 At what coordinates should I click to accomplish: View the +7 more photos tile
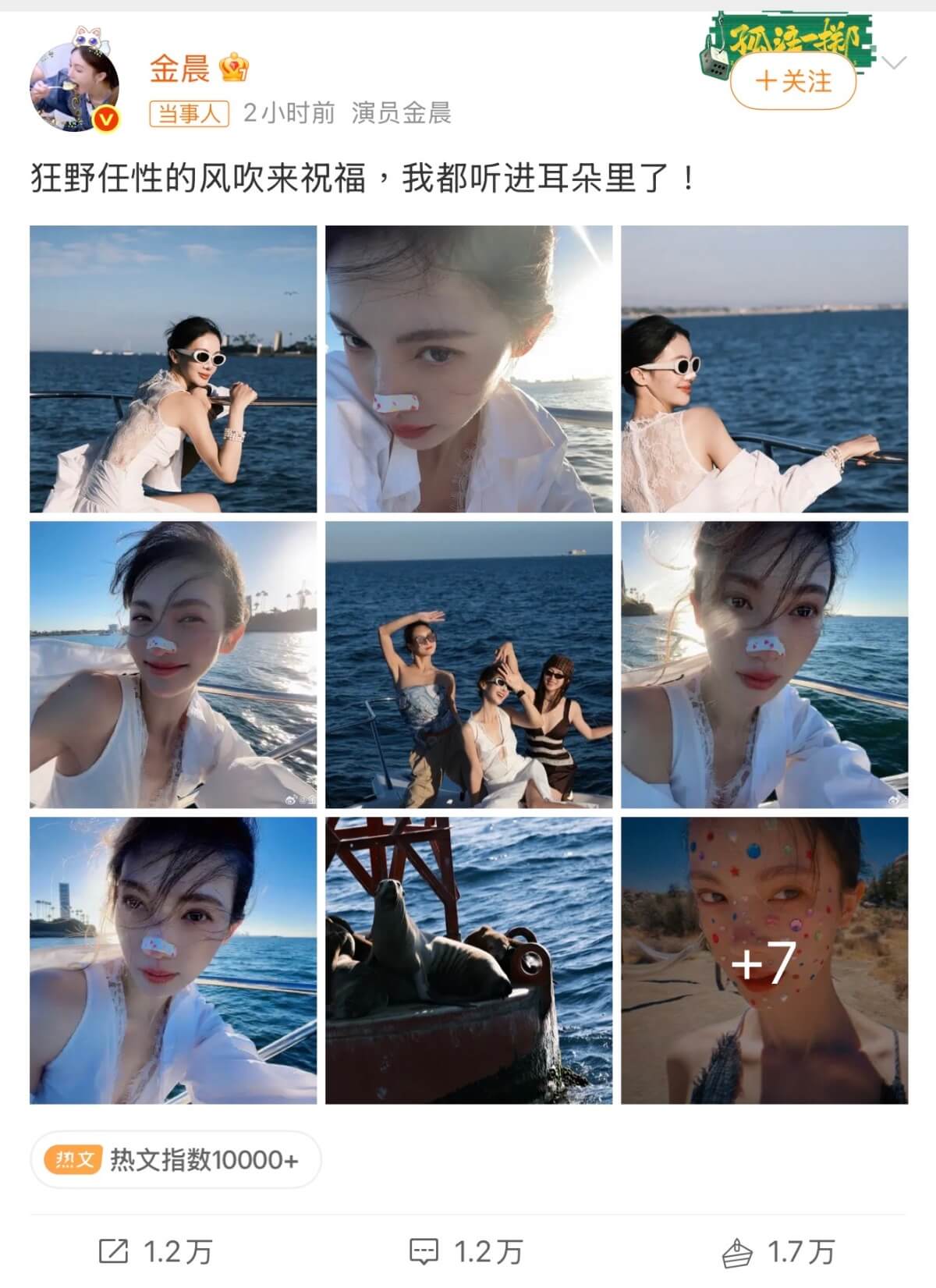pos(764,960)
